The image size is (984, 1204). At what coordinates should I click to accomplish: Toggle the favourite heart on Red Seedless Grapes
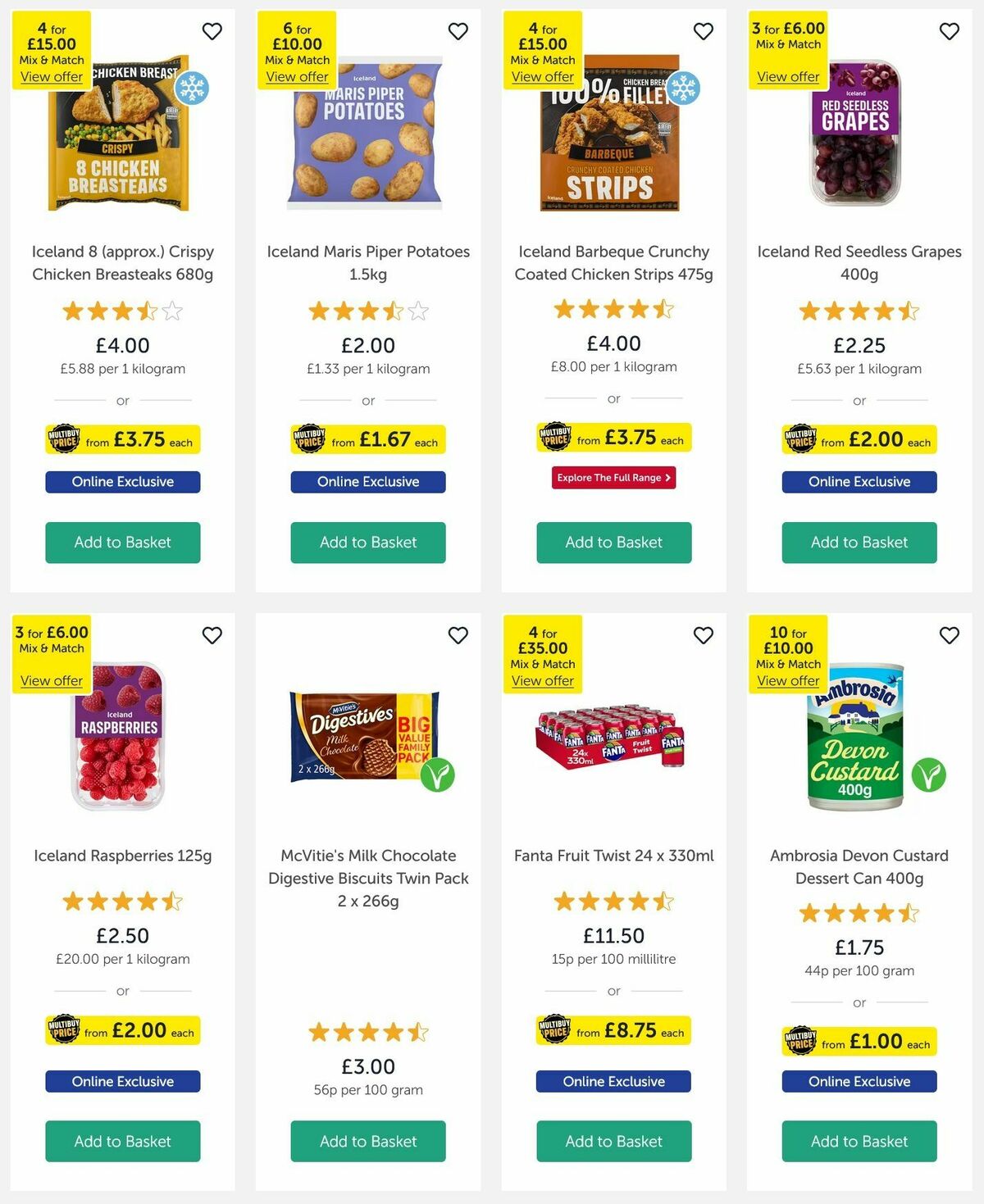click(948, 31)
